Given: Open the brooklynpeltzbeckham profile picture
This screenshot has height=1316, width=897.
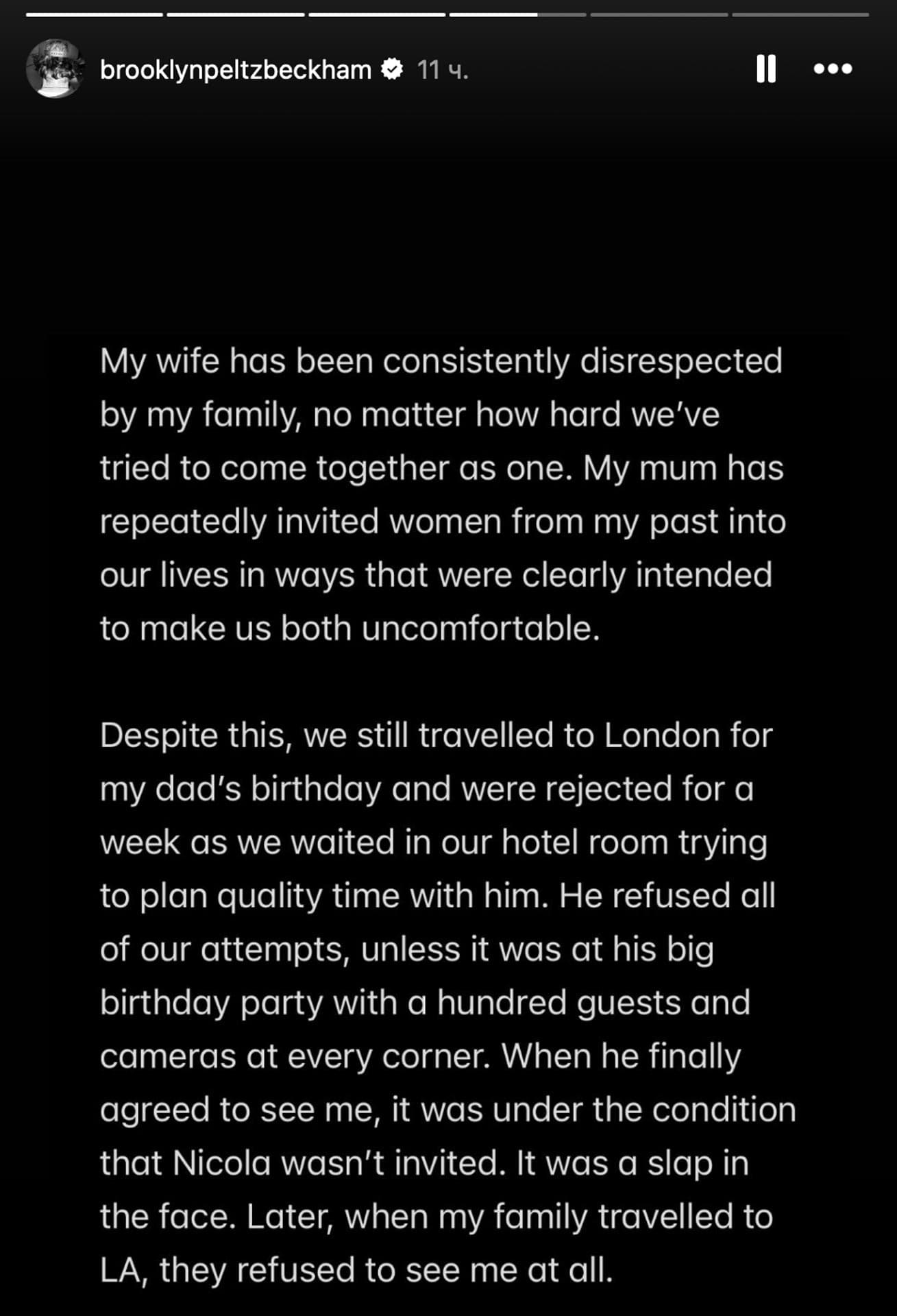Looking at the screenshot, I should (55, 69).
